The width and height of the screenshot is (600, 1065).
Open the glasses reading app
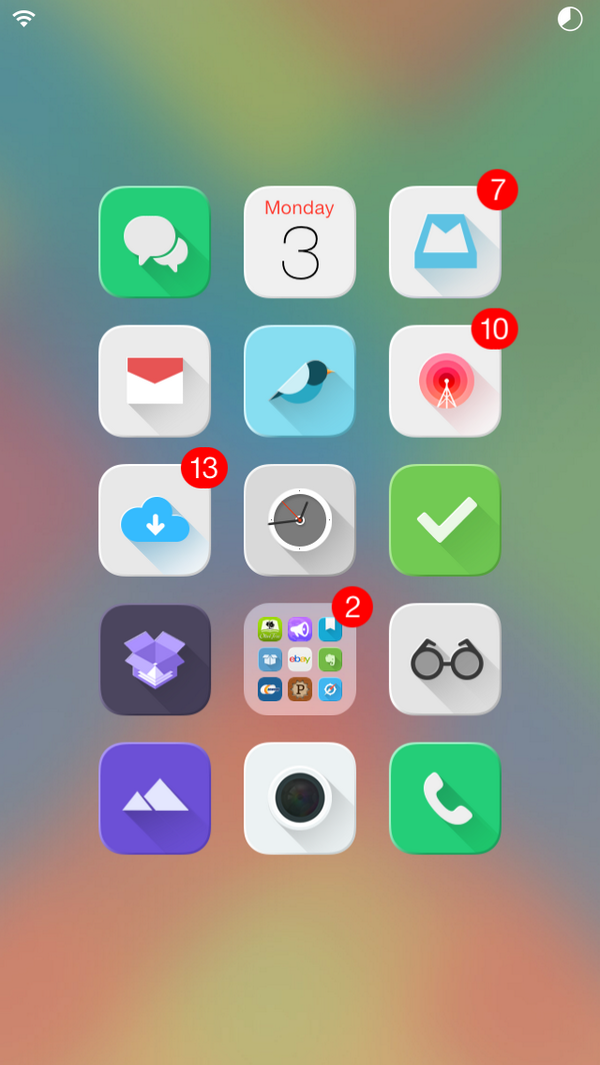(445, 659)
